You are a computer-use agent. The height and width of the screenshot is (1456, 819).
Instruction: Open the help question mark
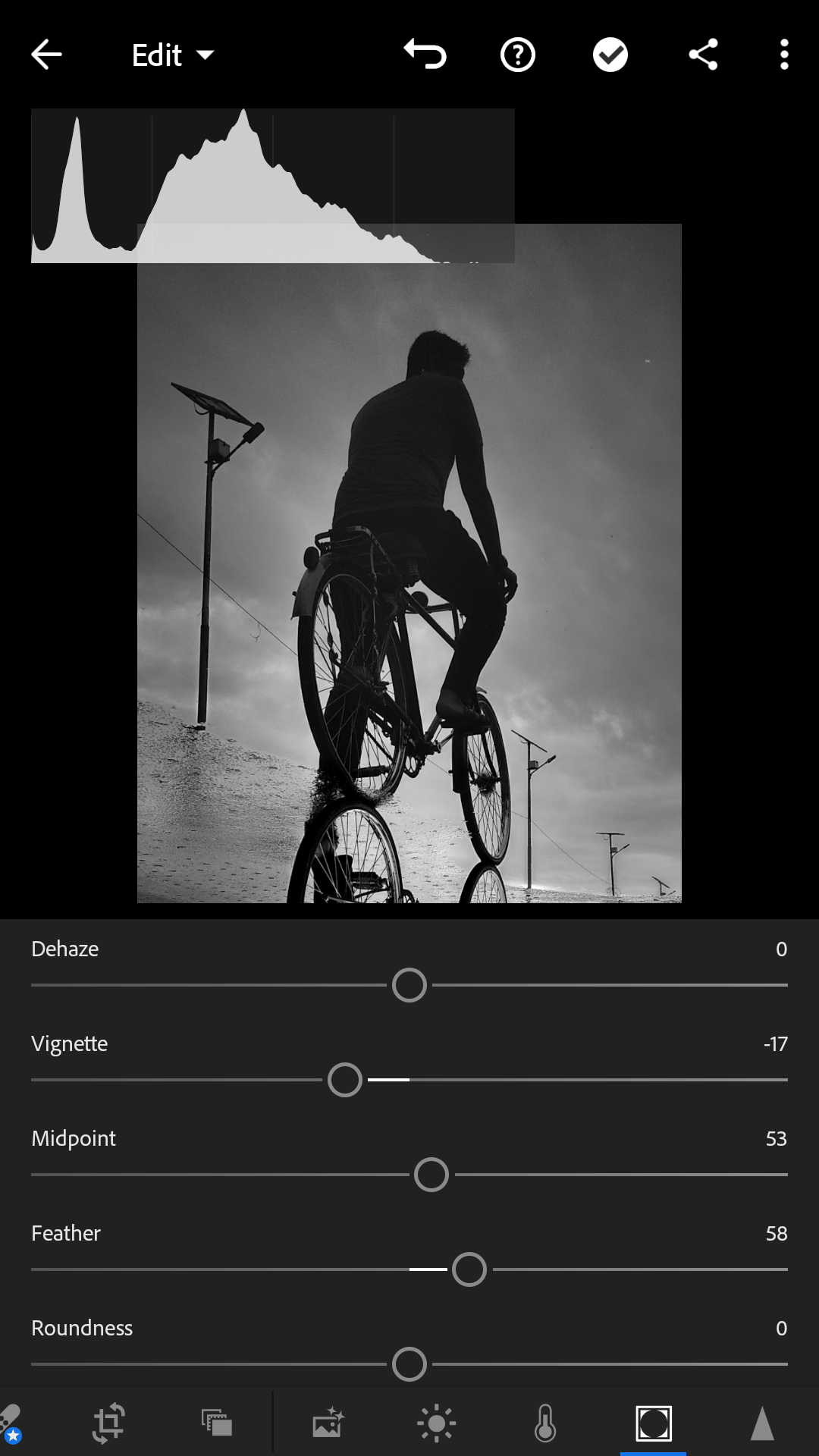click(518, 55)
